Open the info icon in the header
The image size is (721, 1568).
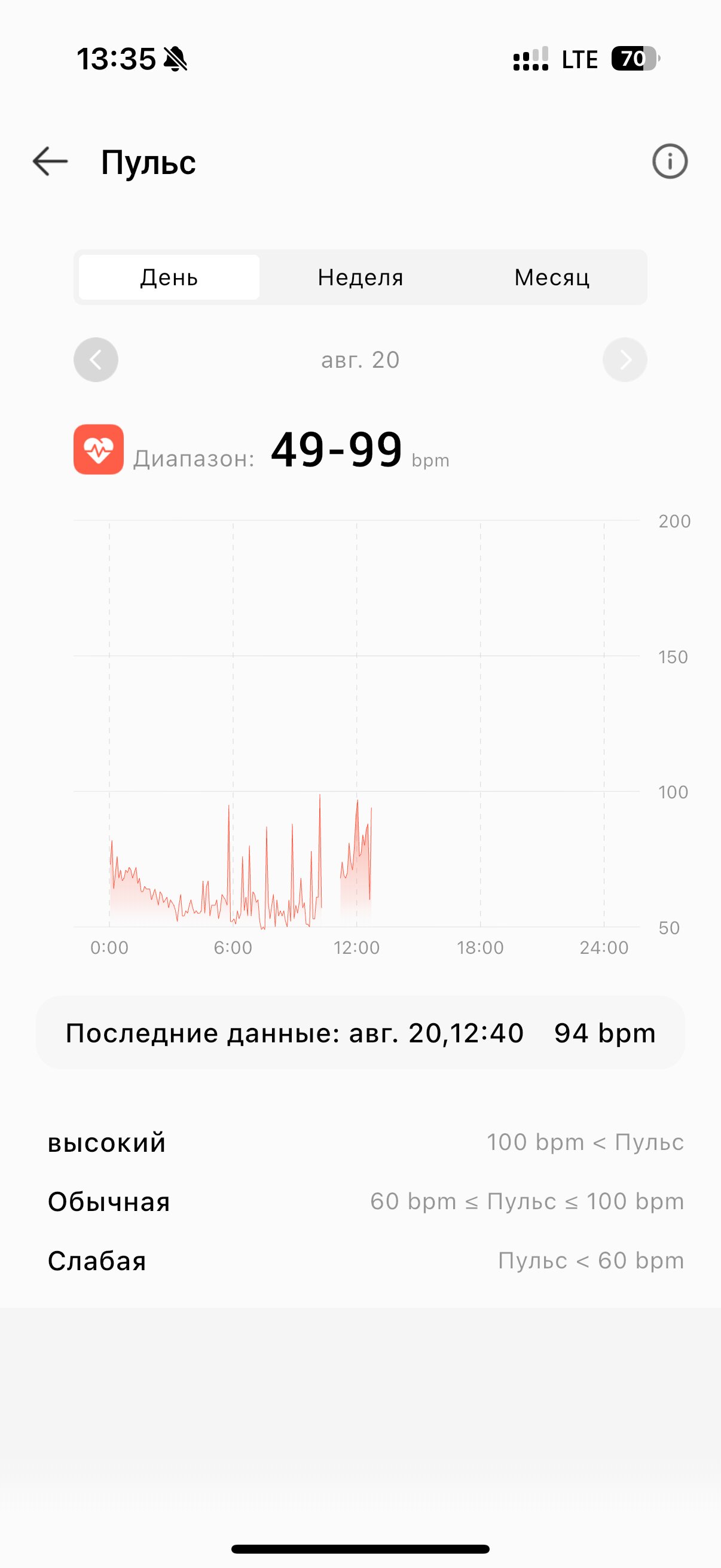[x=670, y=161]
